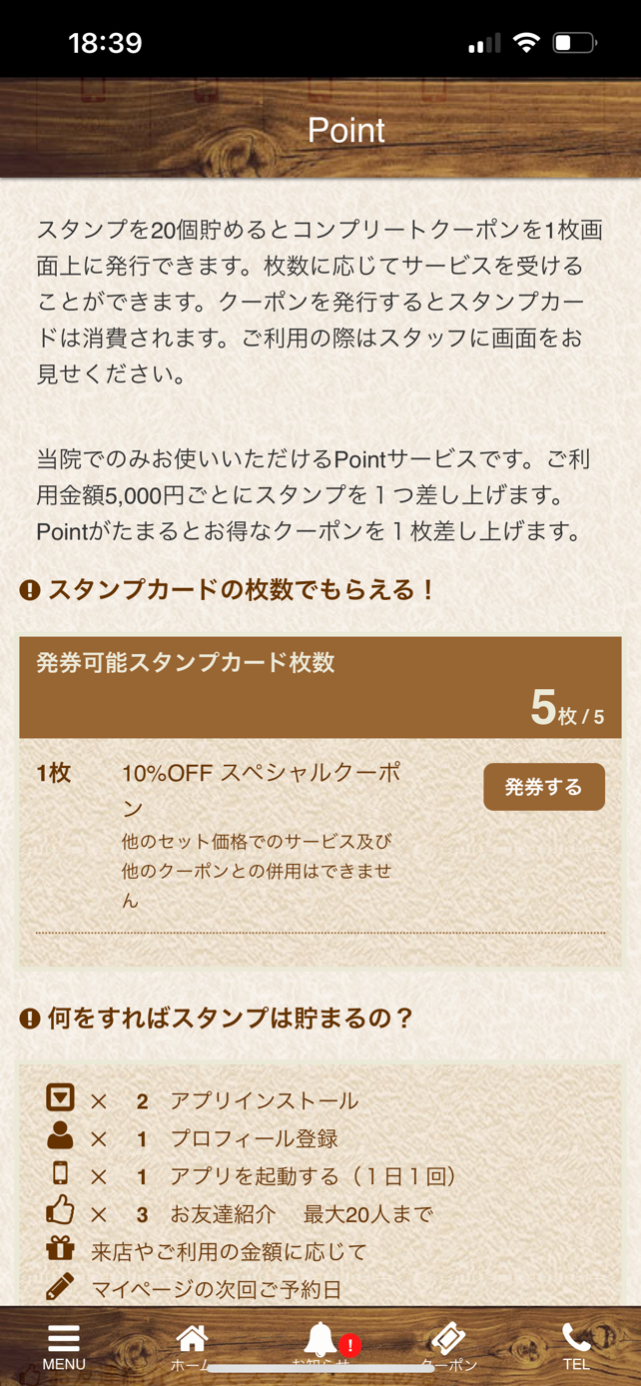Call the clinic via TEL
The height and width of the screenshot is (1386, 641).
[x=576, y=1345]
